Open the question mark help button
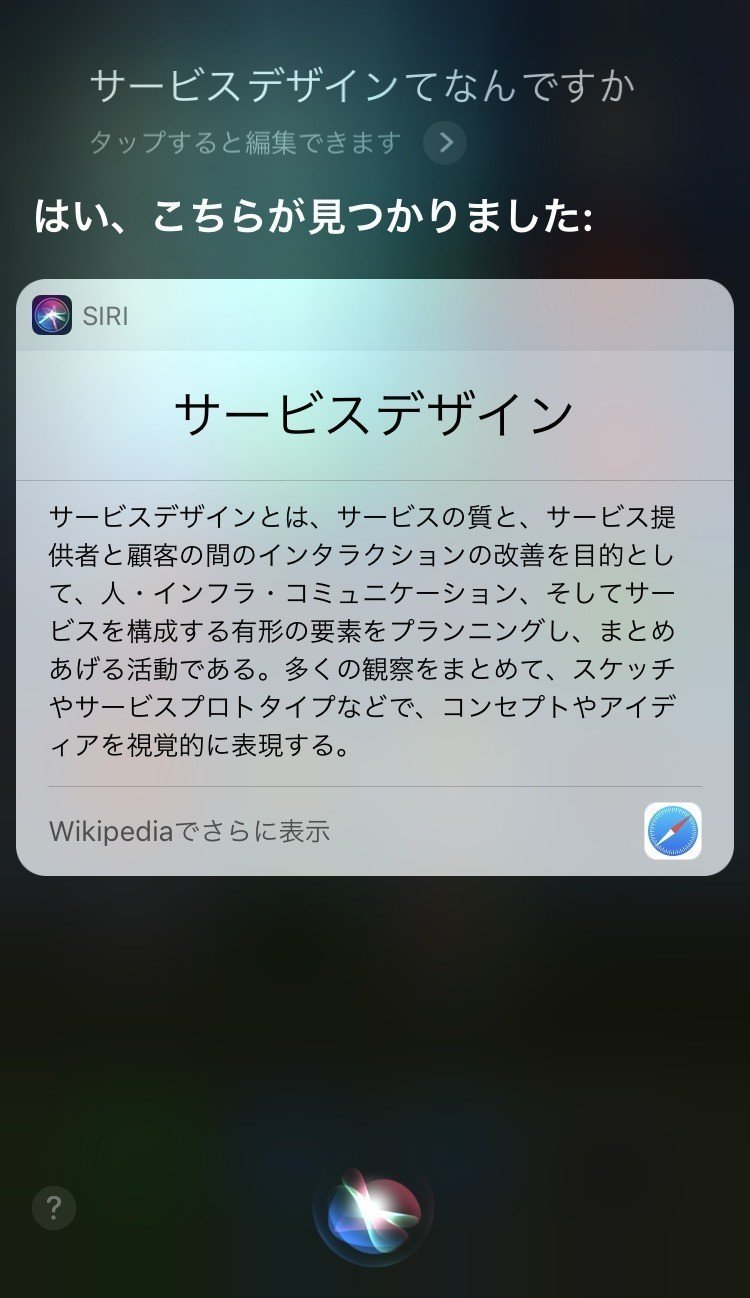The image size is (750, 1298). [x=54, y=1207]
